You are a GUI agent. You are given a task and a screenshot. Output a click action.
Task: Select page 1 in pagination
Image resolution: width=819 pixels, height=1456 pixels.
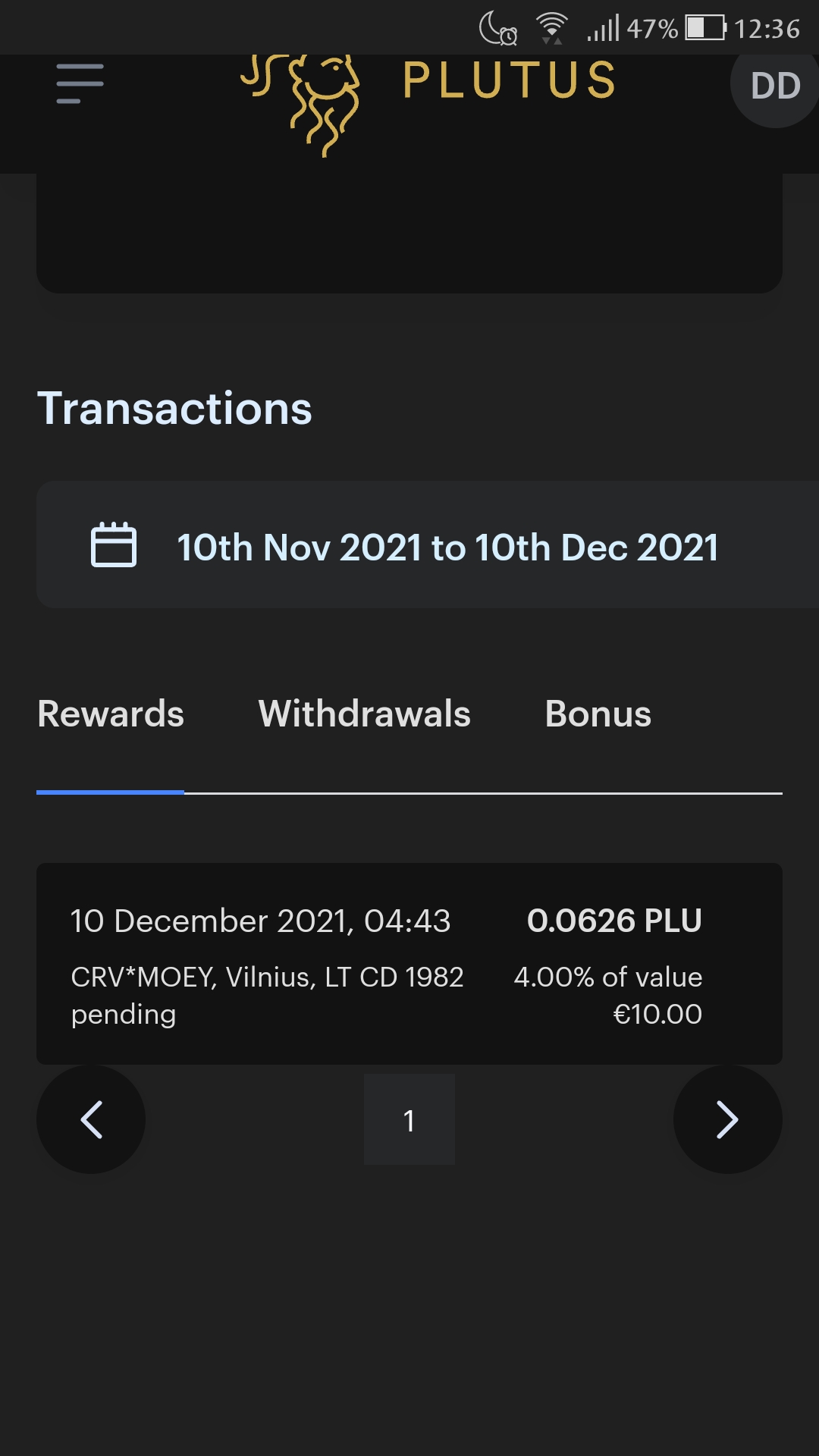409,1119
